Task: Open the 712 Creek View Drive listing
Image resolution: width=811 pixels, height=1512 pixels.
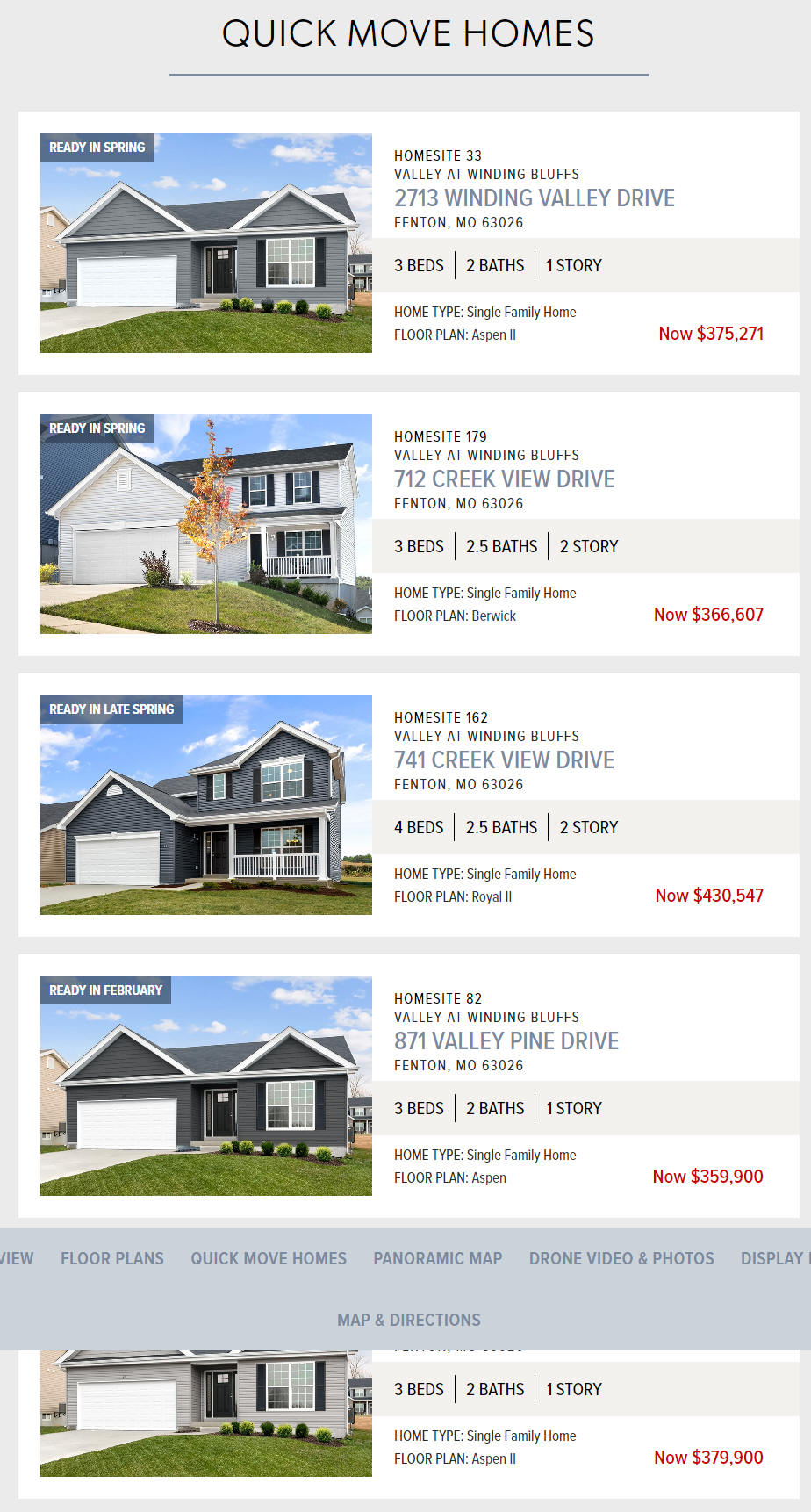Action: point(504,479)
